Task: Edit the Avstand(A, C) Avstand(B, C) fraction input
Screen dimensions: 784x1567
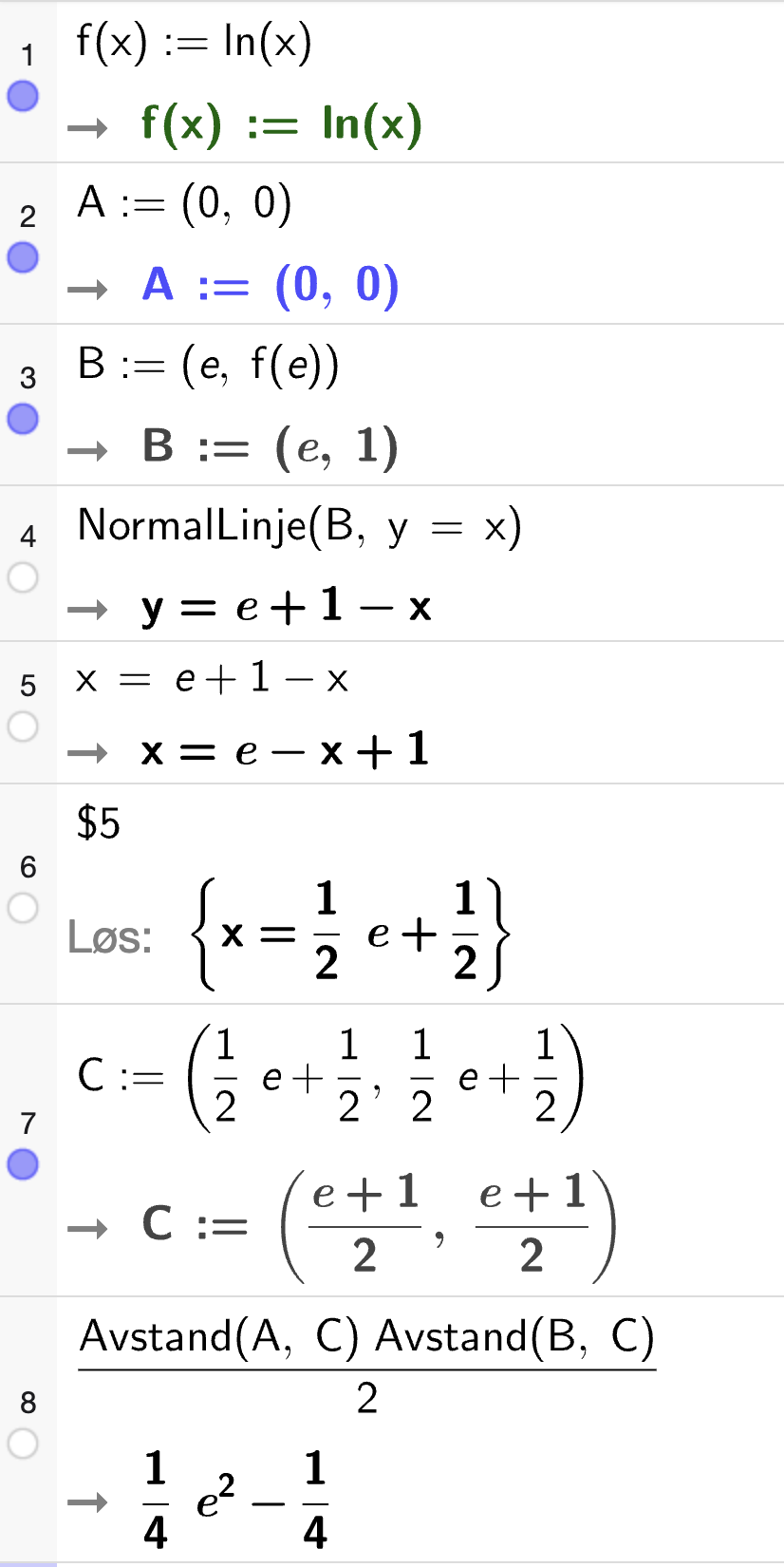Action: [367, 1366]
